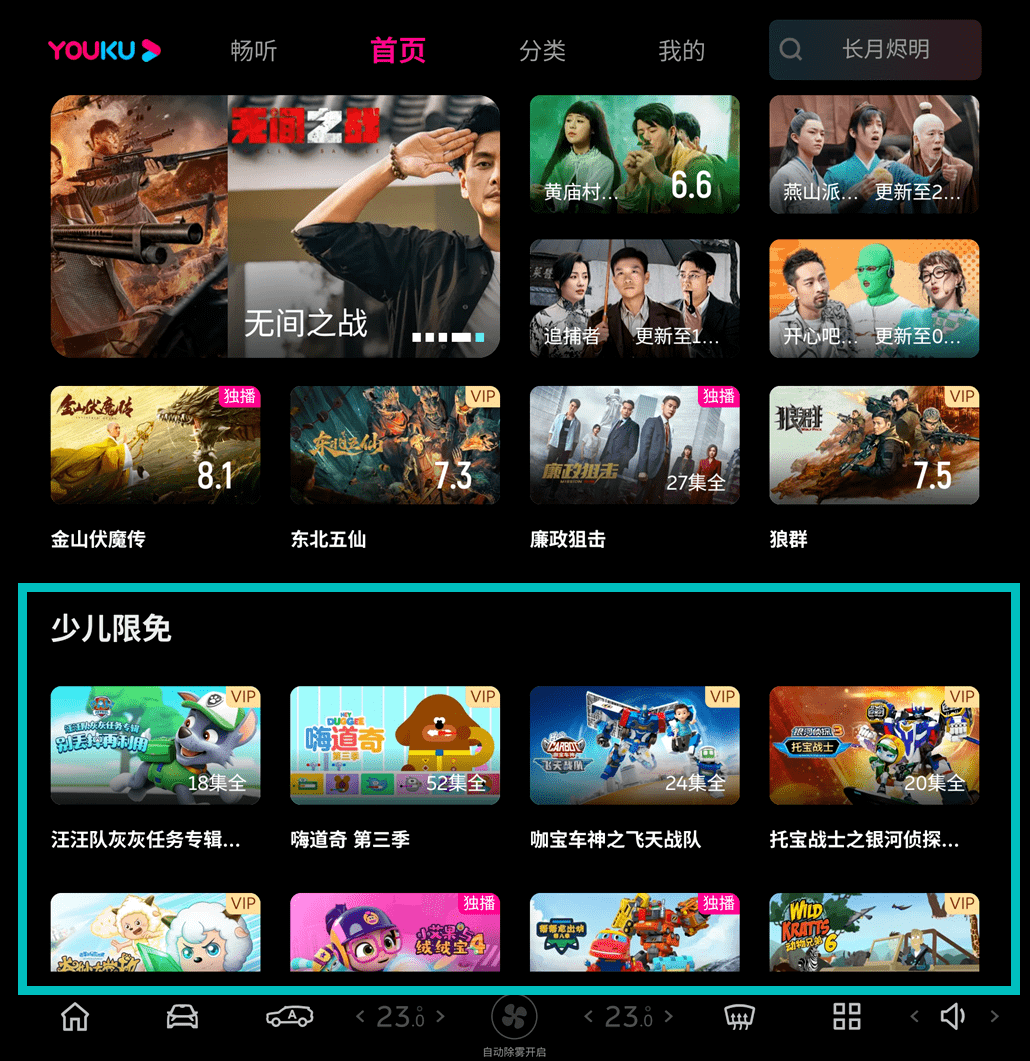
Task: Open the app grid launcher icon
Action: coord(846,1016)
